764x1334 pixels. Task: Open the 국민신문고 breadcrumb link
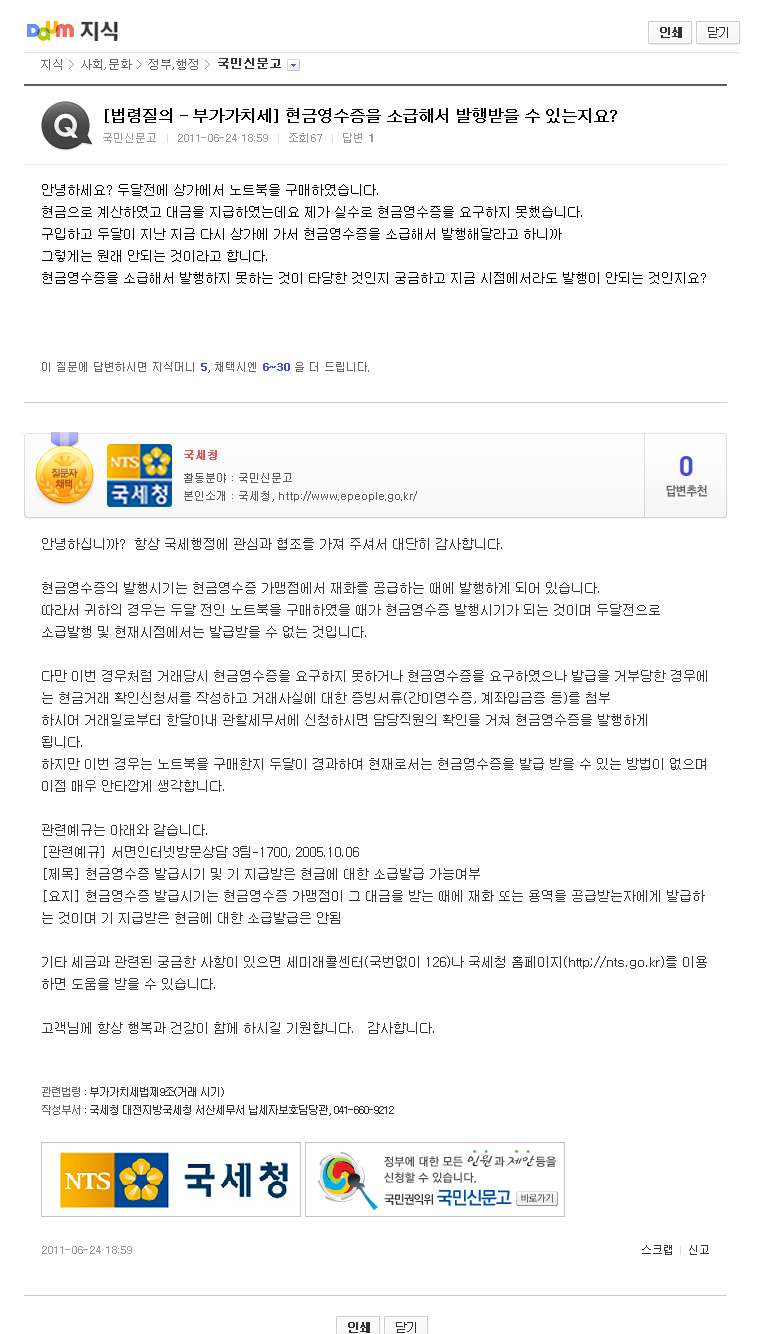tap(249, 64)
